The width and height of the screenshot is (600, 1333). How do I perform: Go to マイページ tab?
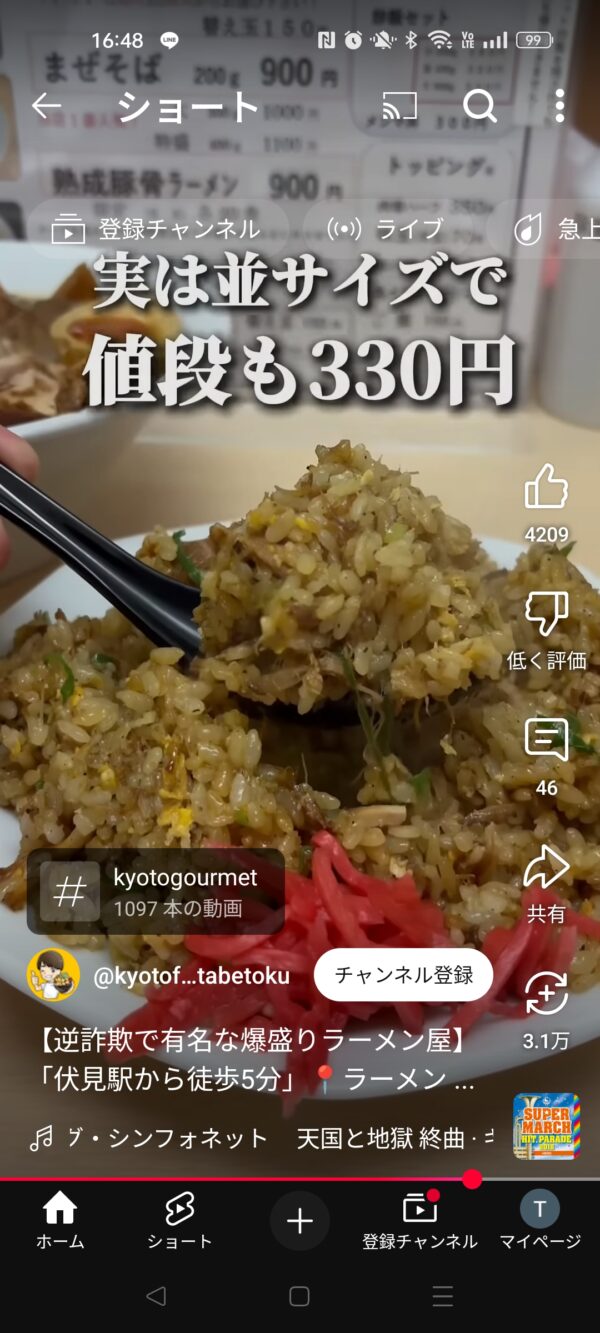[540, 1221]
